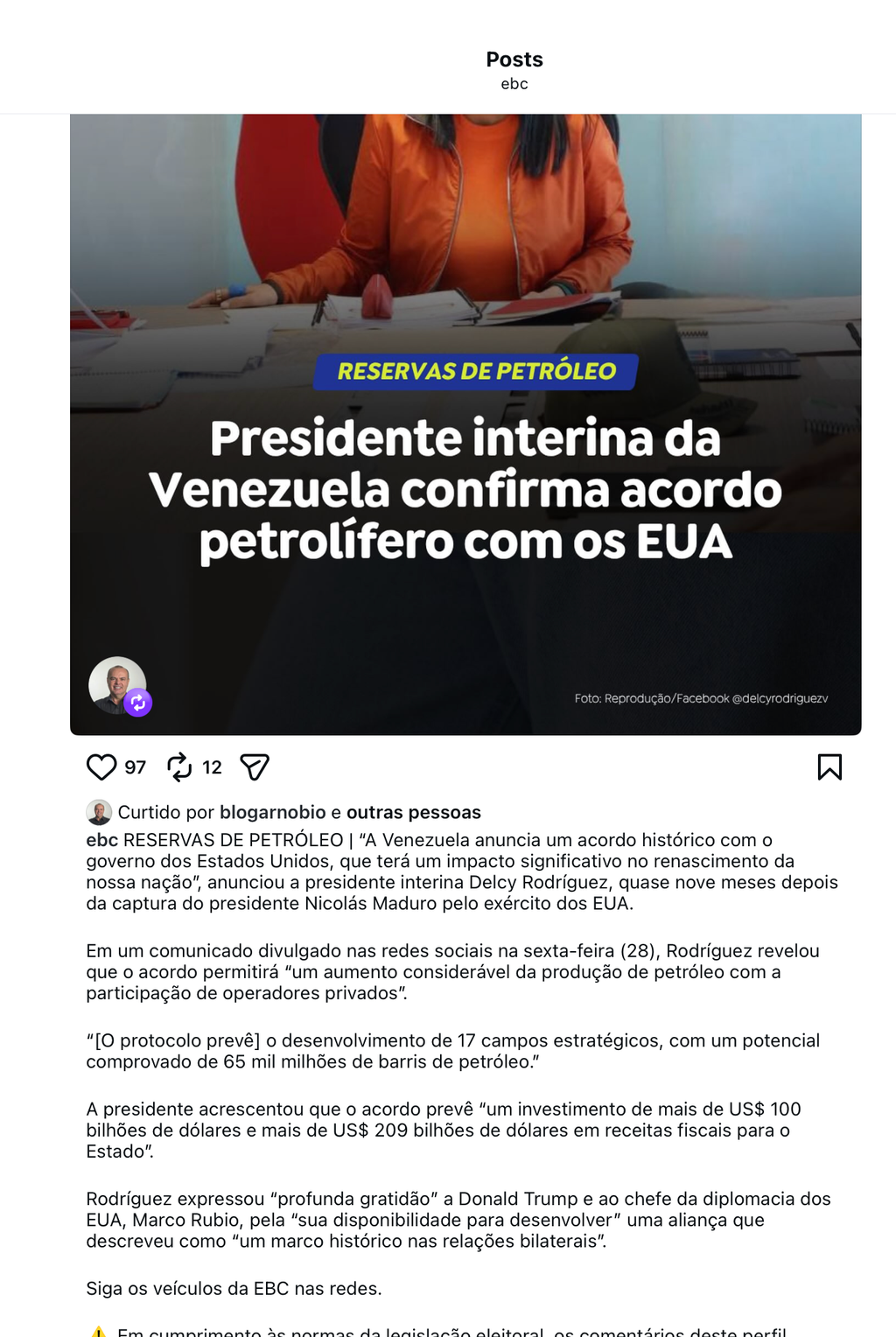
Task: View outras pessoas who liked
Action: 414,812
